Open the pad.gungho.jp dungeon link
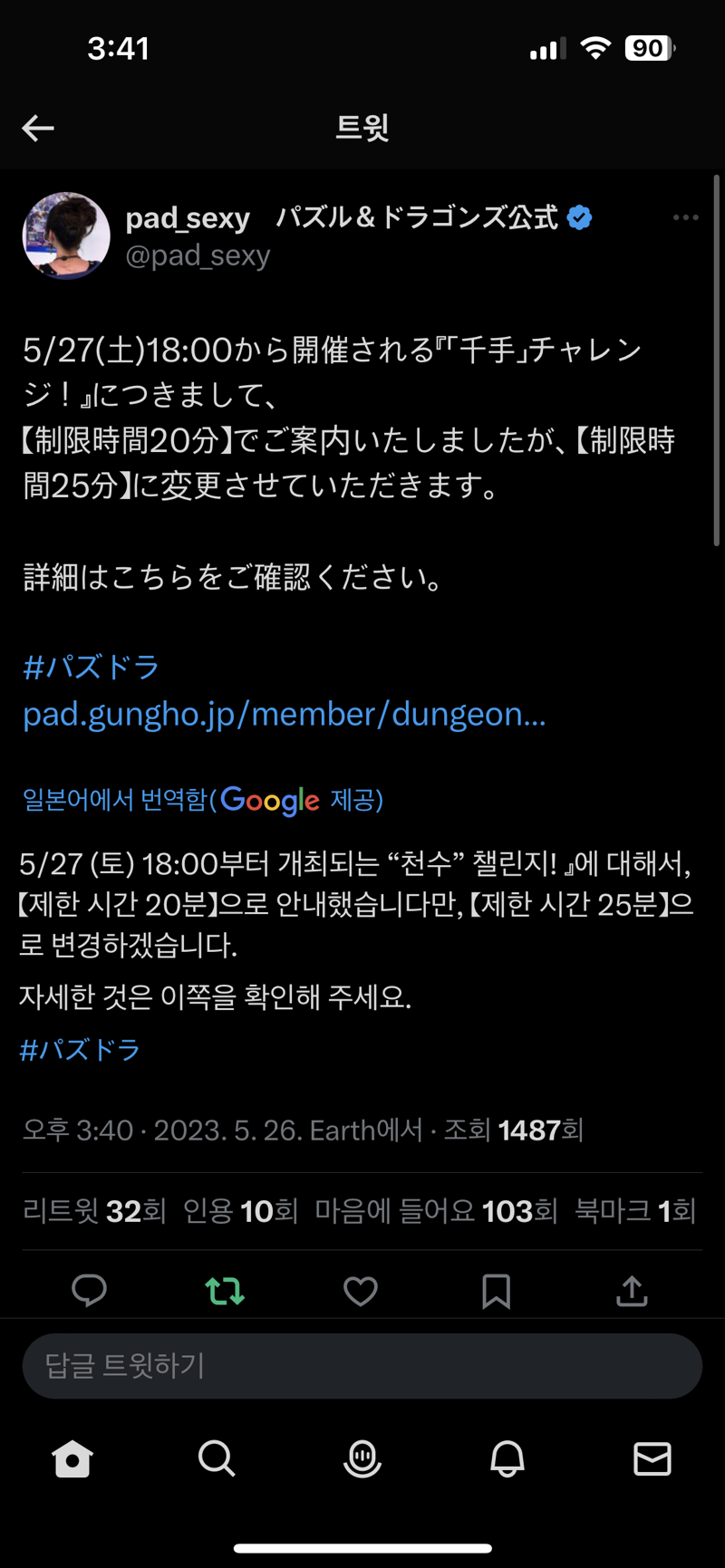 pos(284,714)
